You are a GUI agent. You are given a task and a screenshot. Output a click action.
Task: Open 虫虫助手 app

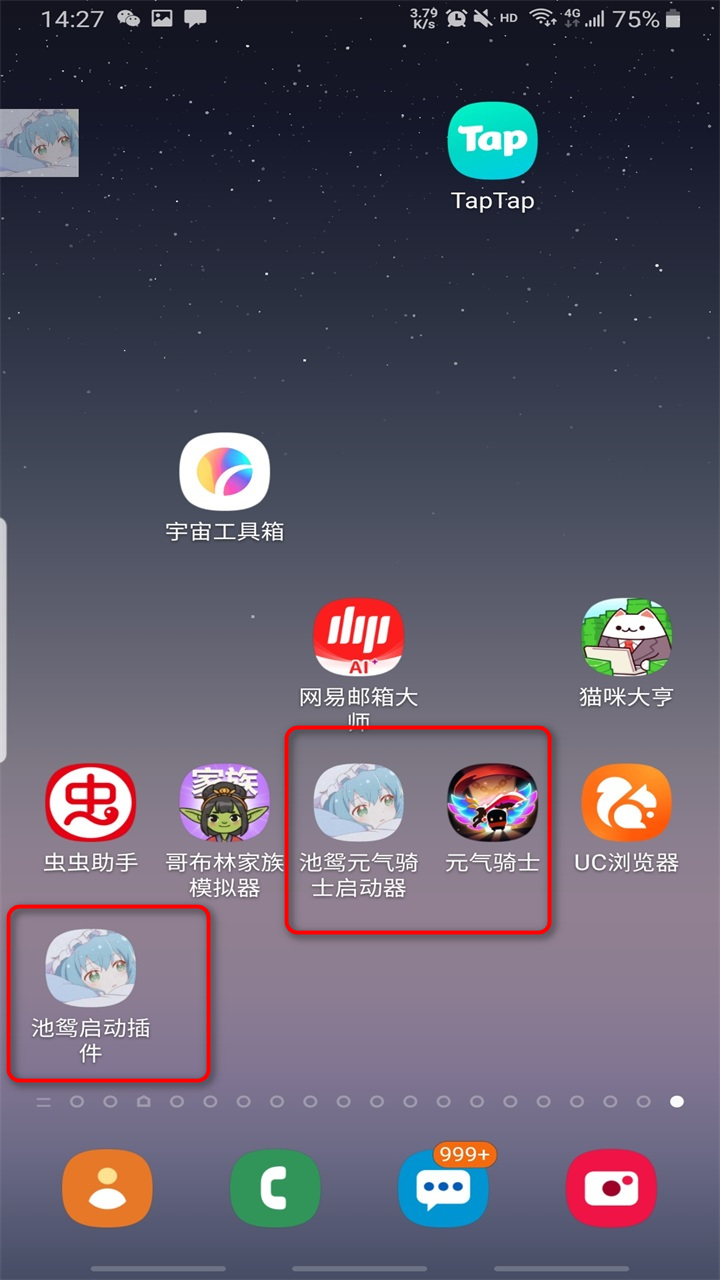pos(91,803)
